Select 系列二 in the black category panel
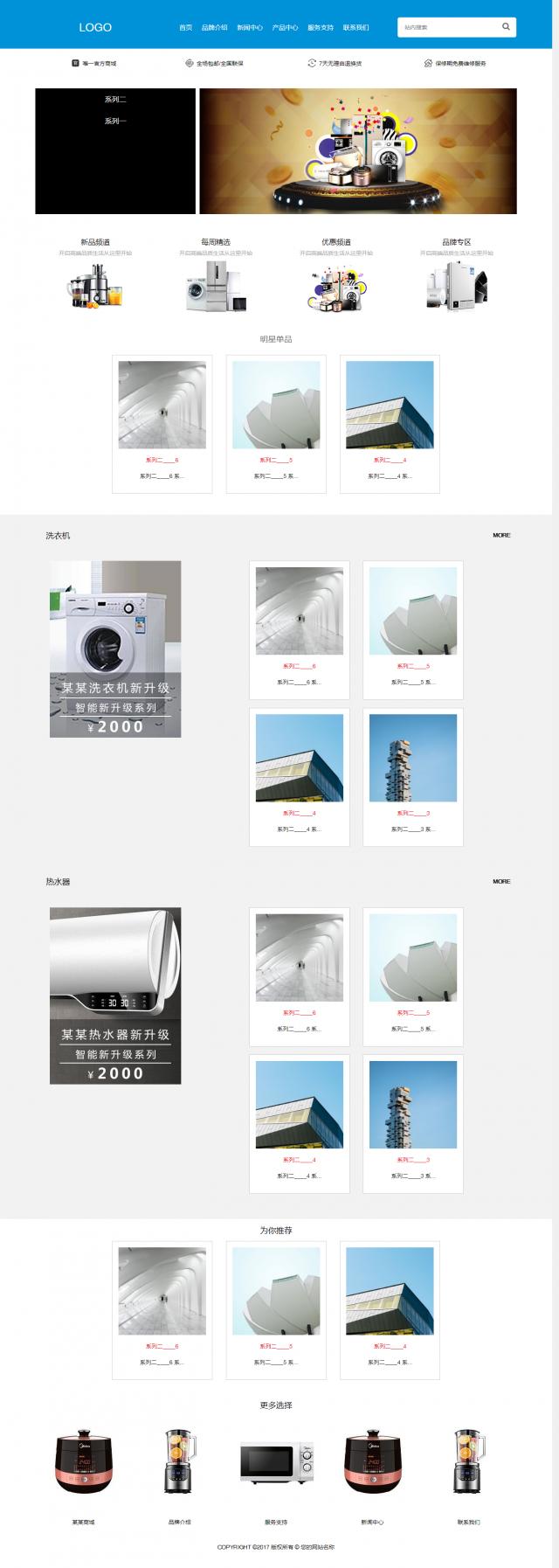This screenshot has height=1568, width=559. click(x=115, y=100)
